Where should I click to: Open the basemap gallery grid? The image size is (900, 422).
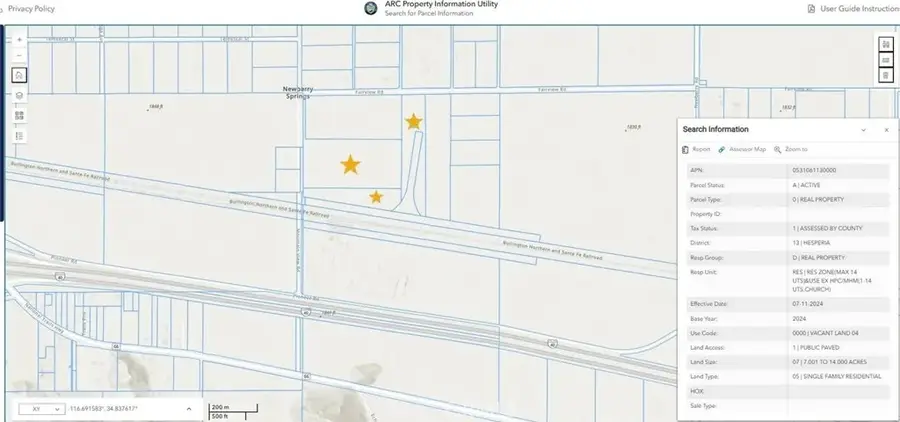[x=19, y=116]
